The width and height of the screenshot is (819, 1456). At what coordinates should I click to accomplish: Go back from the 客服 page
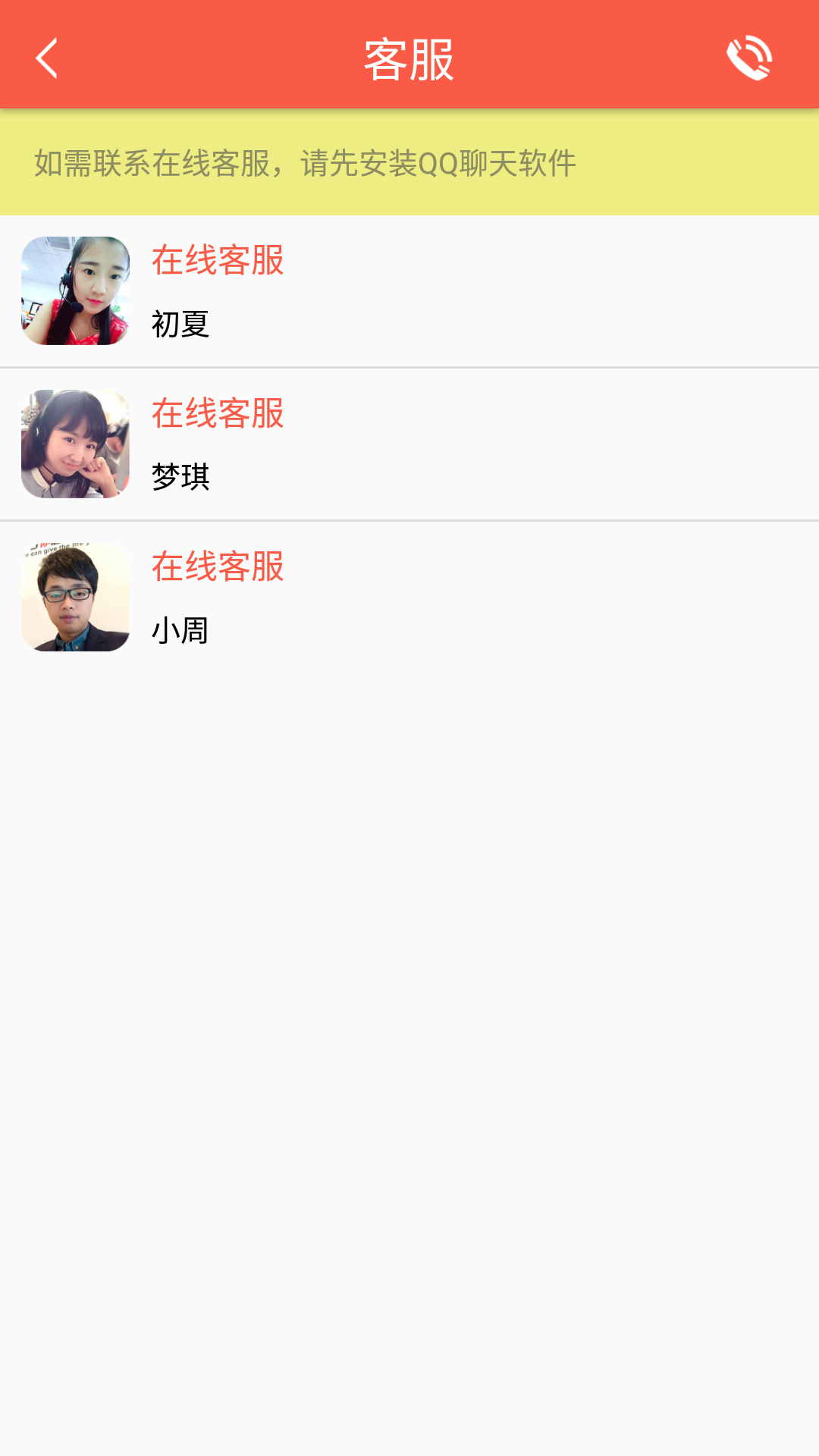click(47, 58)
